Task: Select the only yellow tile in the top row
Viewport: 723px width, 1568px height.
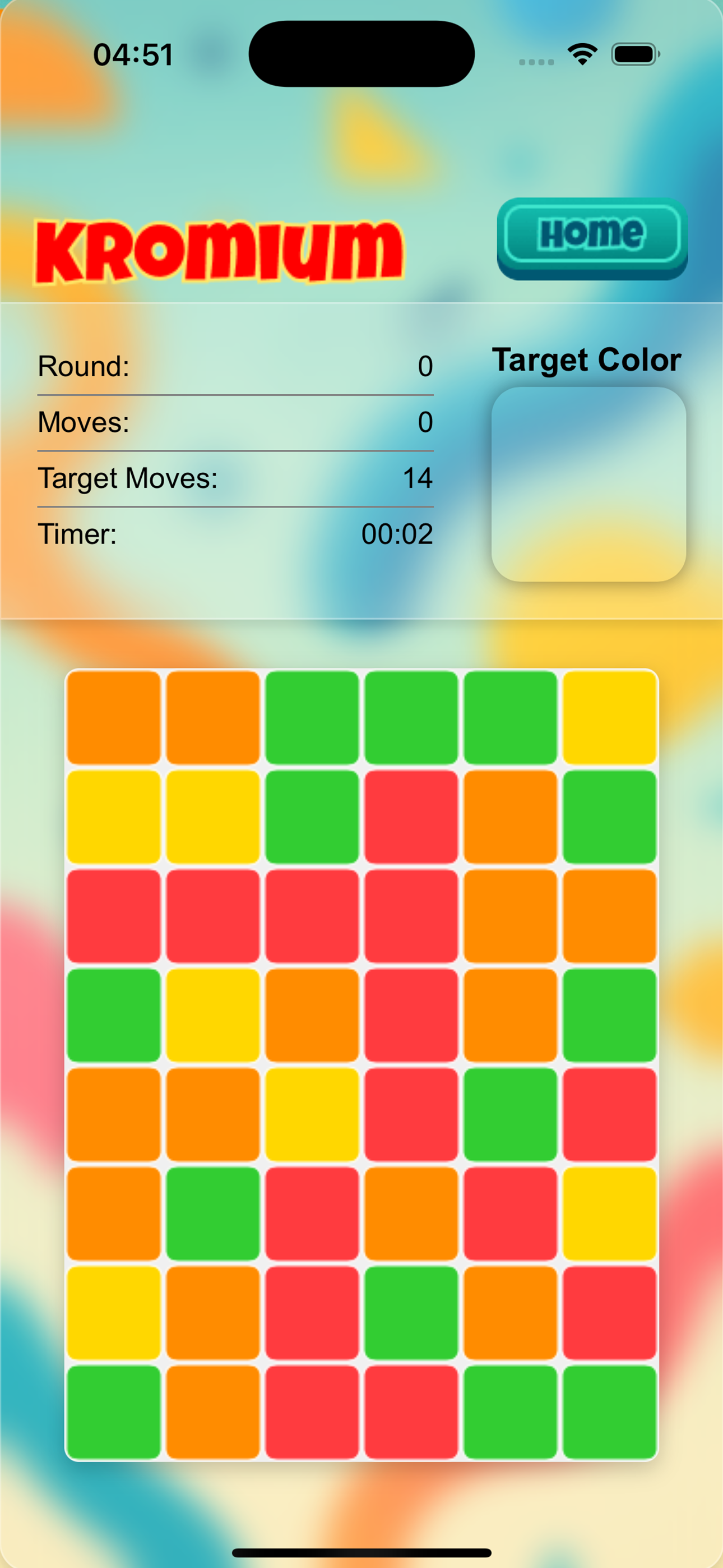Action: coord(609,717)
